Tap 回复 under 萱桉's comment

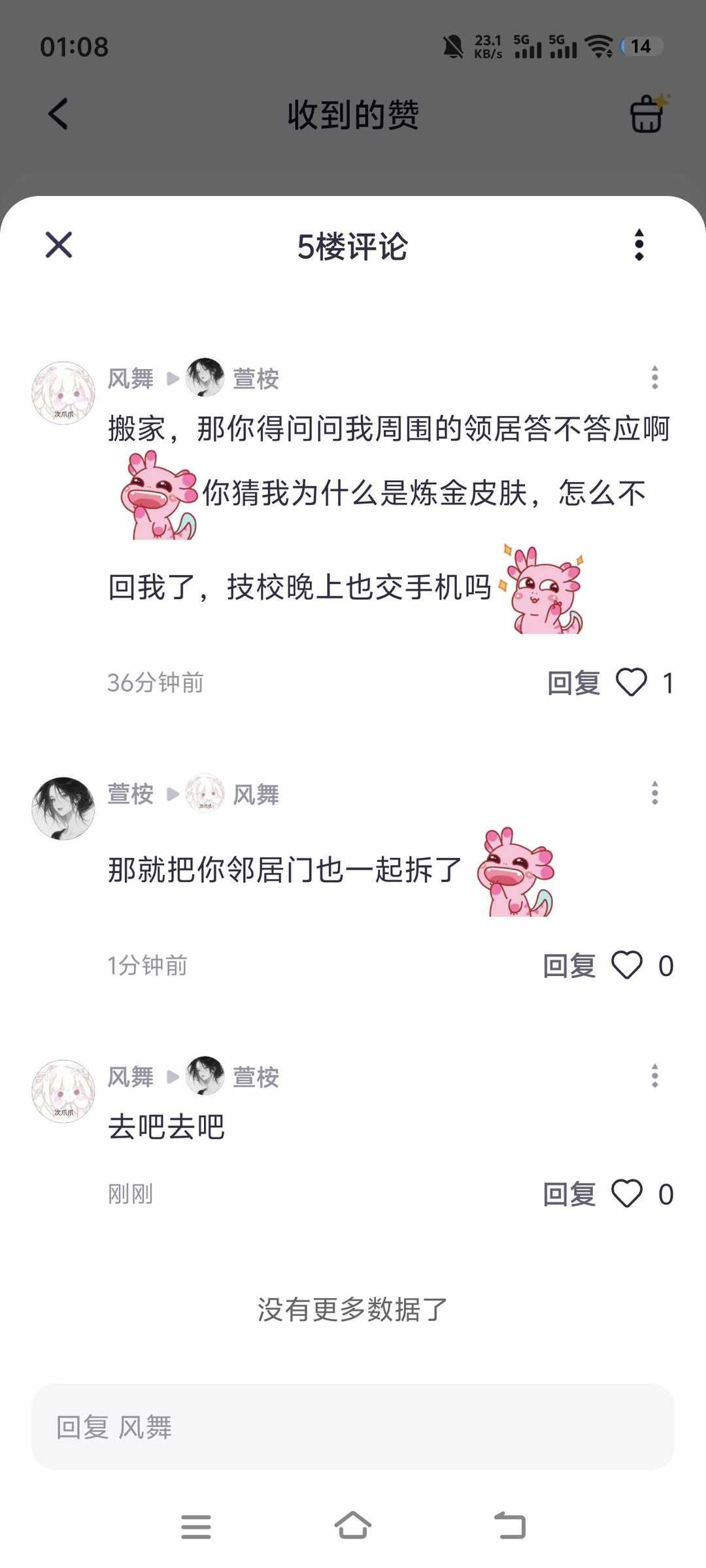(571, 965)
